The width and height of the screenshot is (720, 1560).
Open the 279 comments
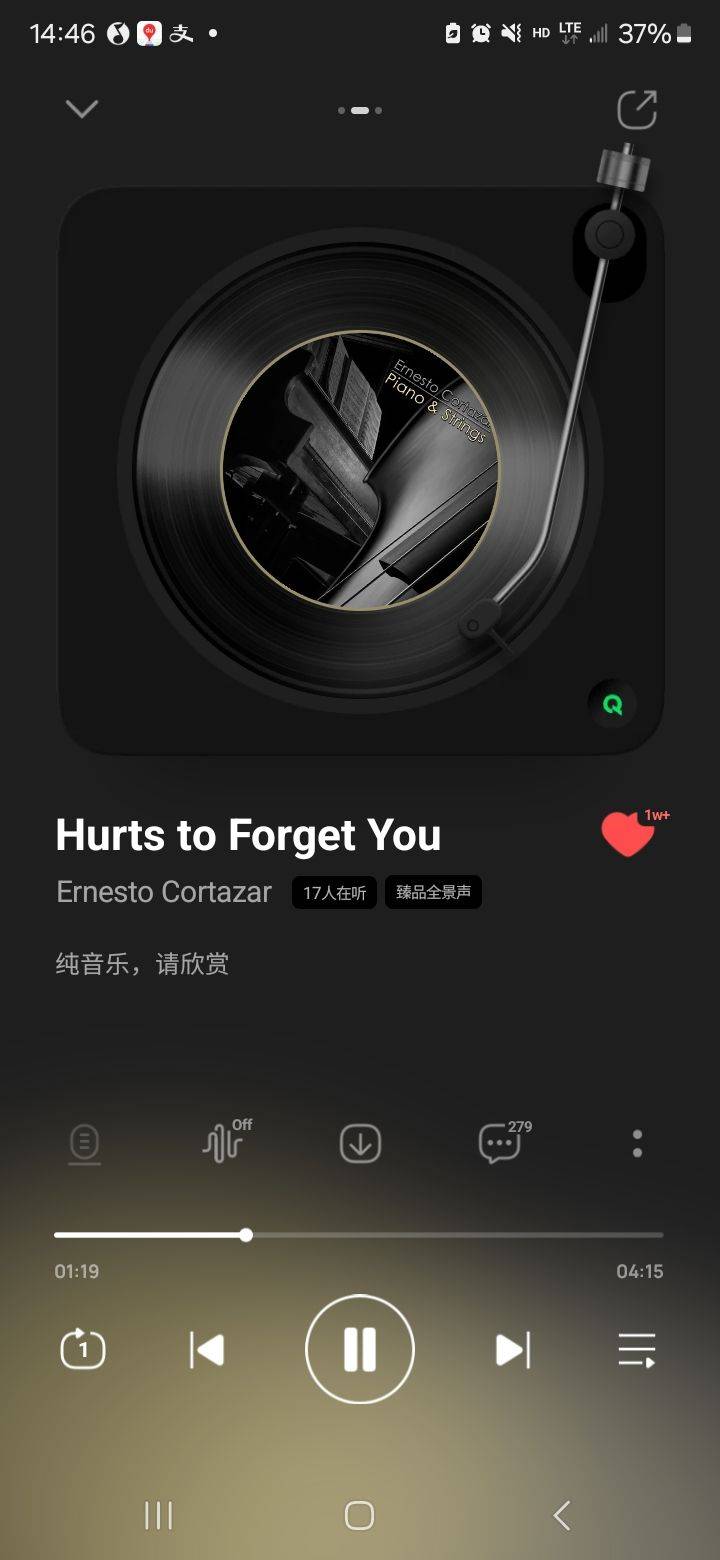tap(500, 1144)
